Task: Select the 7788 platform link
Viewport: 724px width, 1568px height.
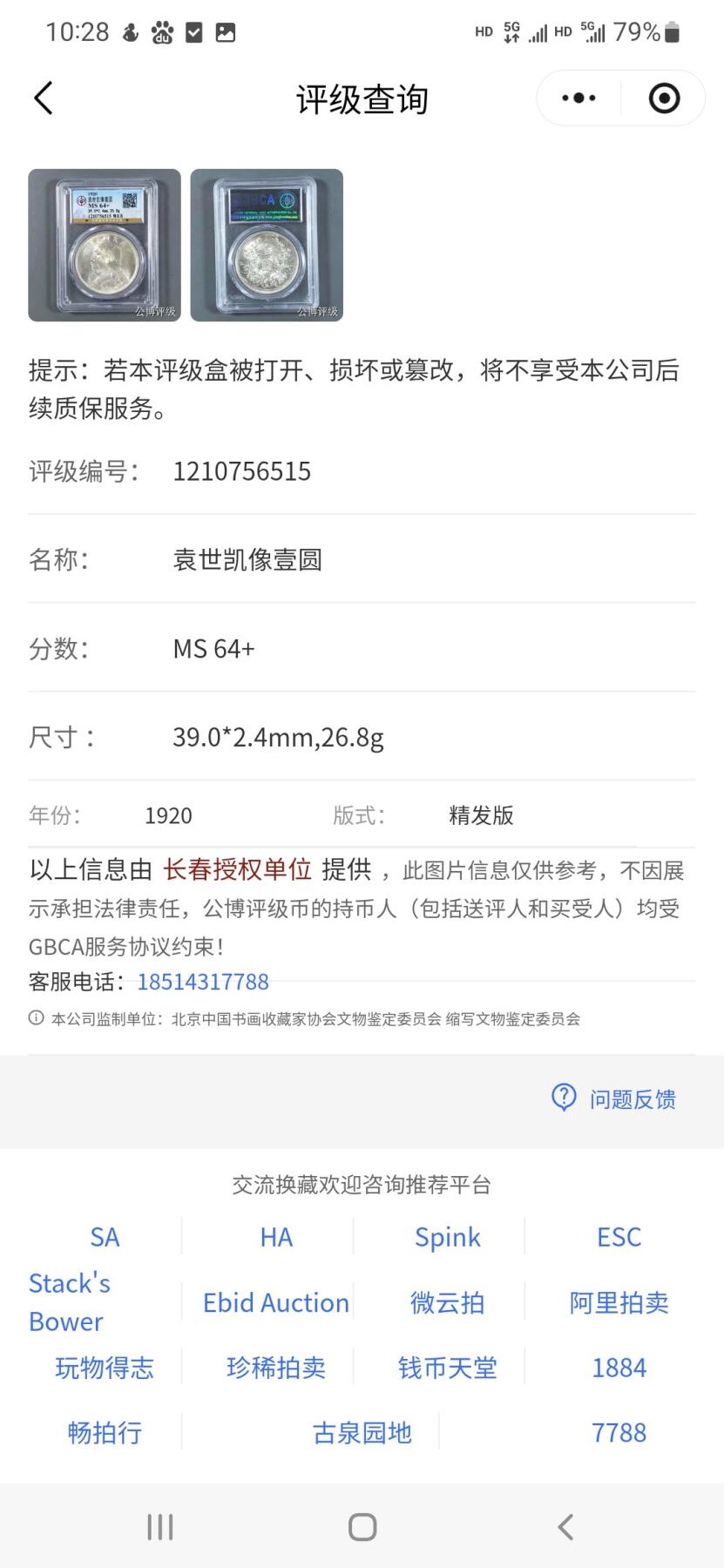Action: [619, 1432]
